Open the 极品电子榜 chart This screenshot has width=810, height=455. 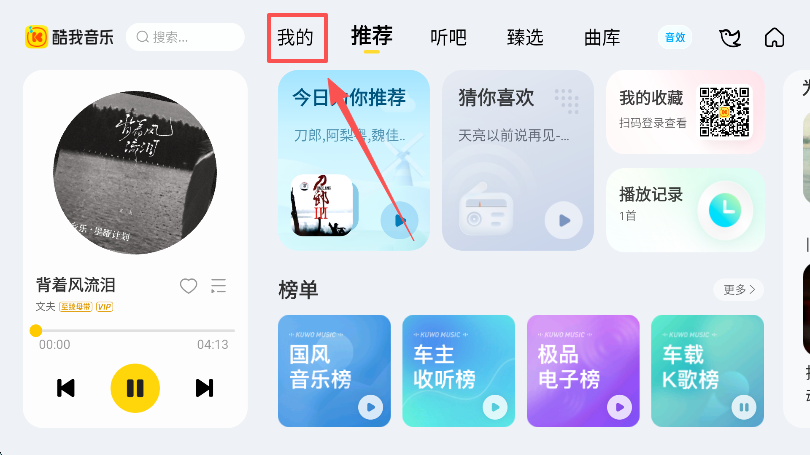582,368
